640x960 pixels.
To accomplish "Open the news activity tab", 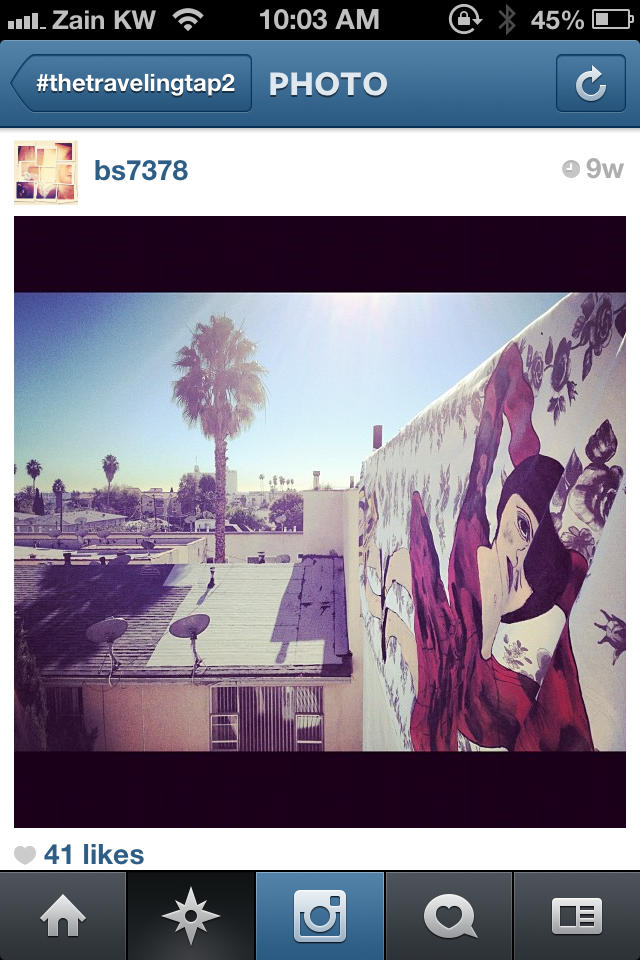I will click(x=449, y=916).
